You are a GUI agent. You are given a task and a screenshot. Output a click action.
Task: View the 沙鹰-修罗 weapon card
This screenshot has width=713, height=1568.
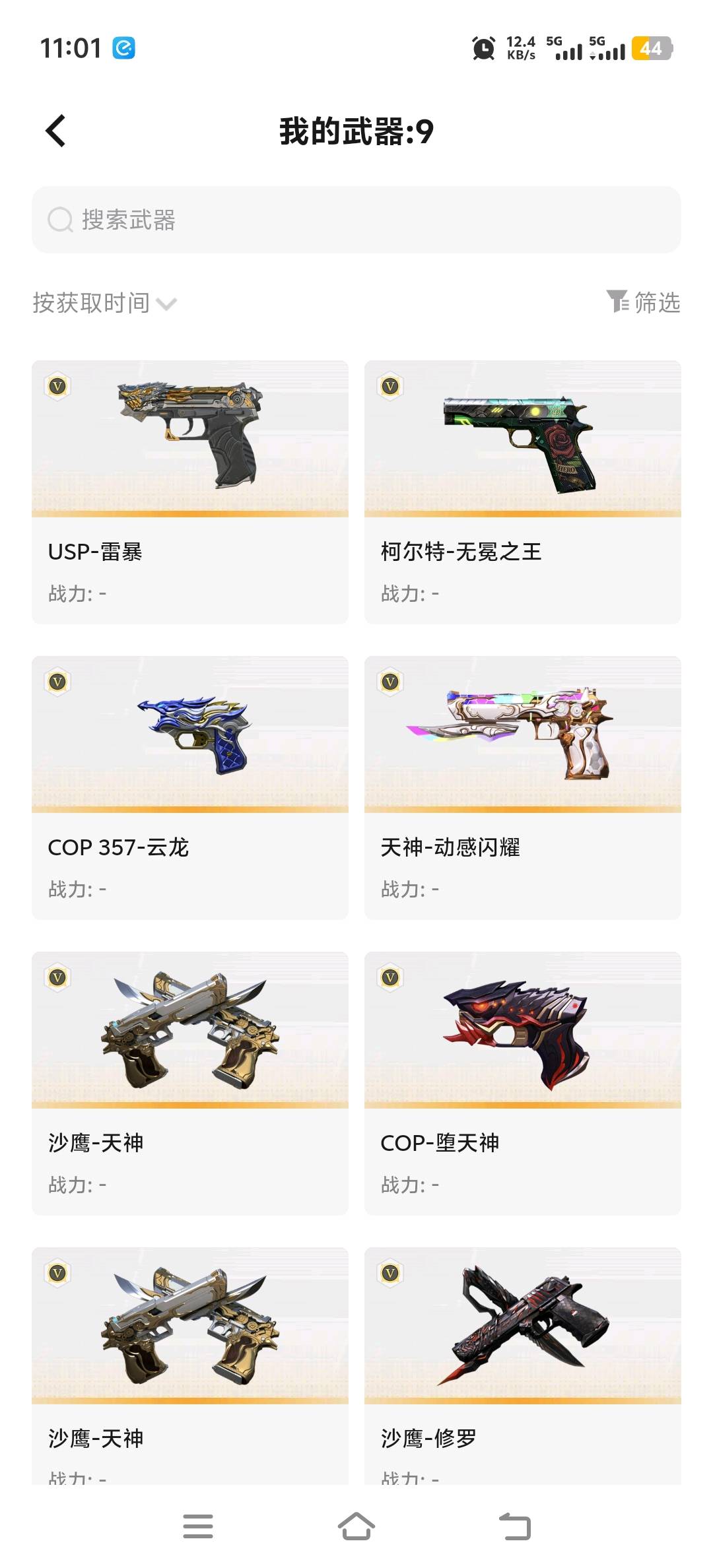click(523, 1365)
